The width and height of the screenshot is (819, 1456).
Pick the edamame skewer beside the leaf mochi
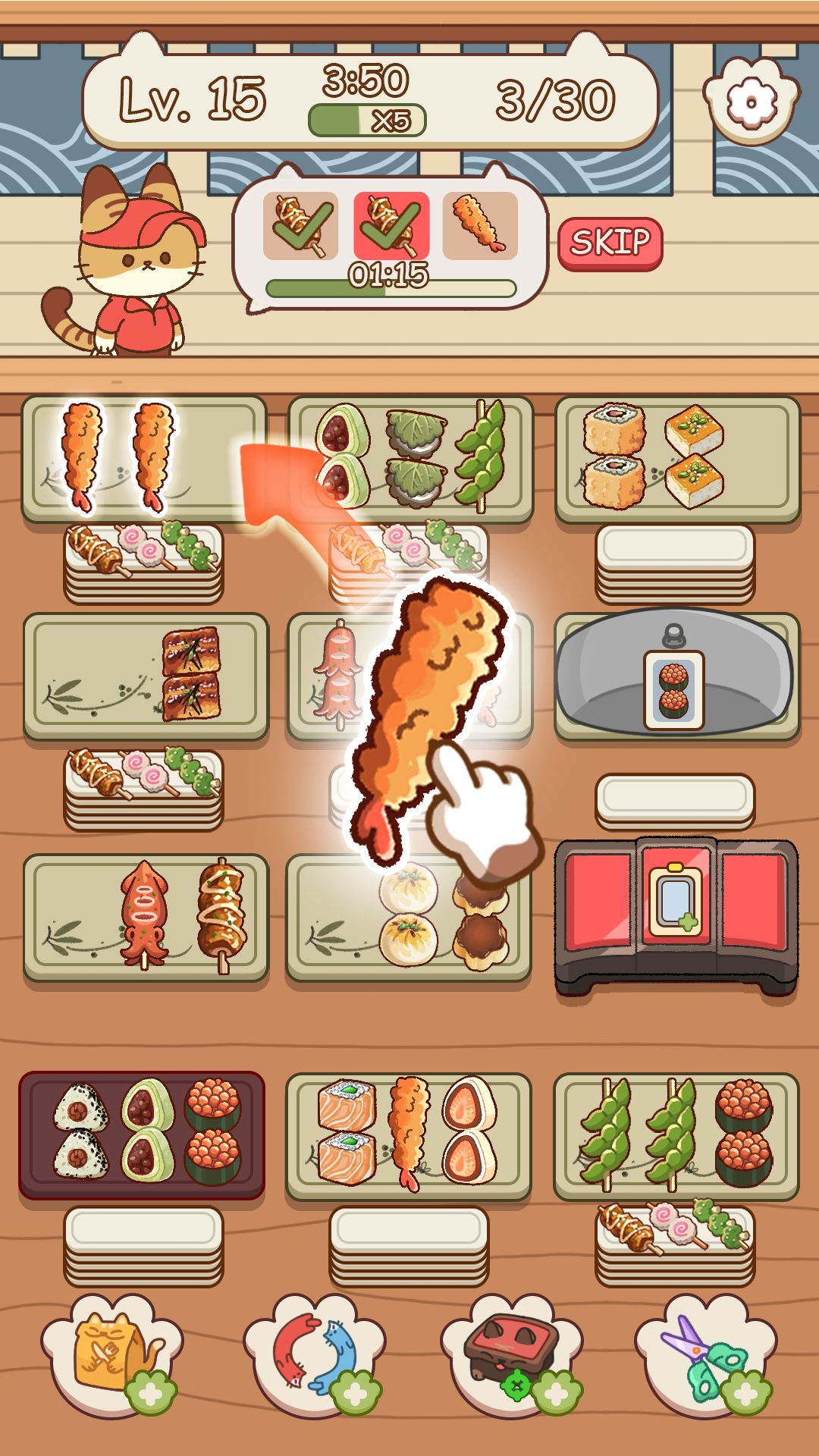pos(481,457)
